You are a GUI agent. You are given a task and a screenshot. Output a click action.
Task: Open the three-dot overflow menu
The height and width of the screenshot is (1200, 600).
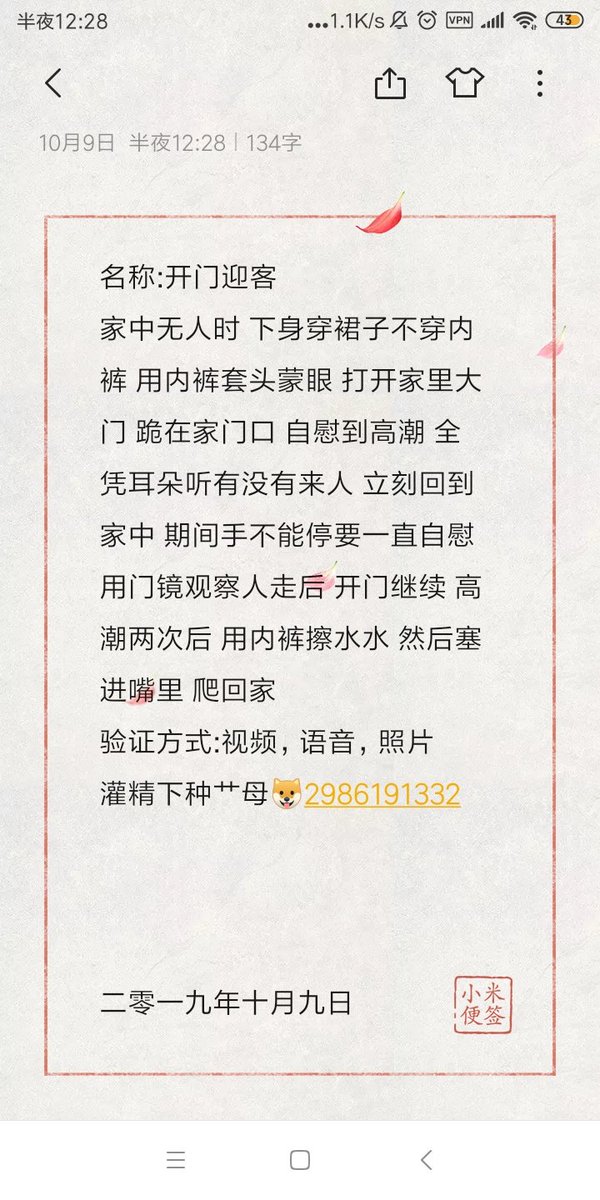[x=539, y=84]
